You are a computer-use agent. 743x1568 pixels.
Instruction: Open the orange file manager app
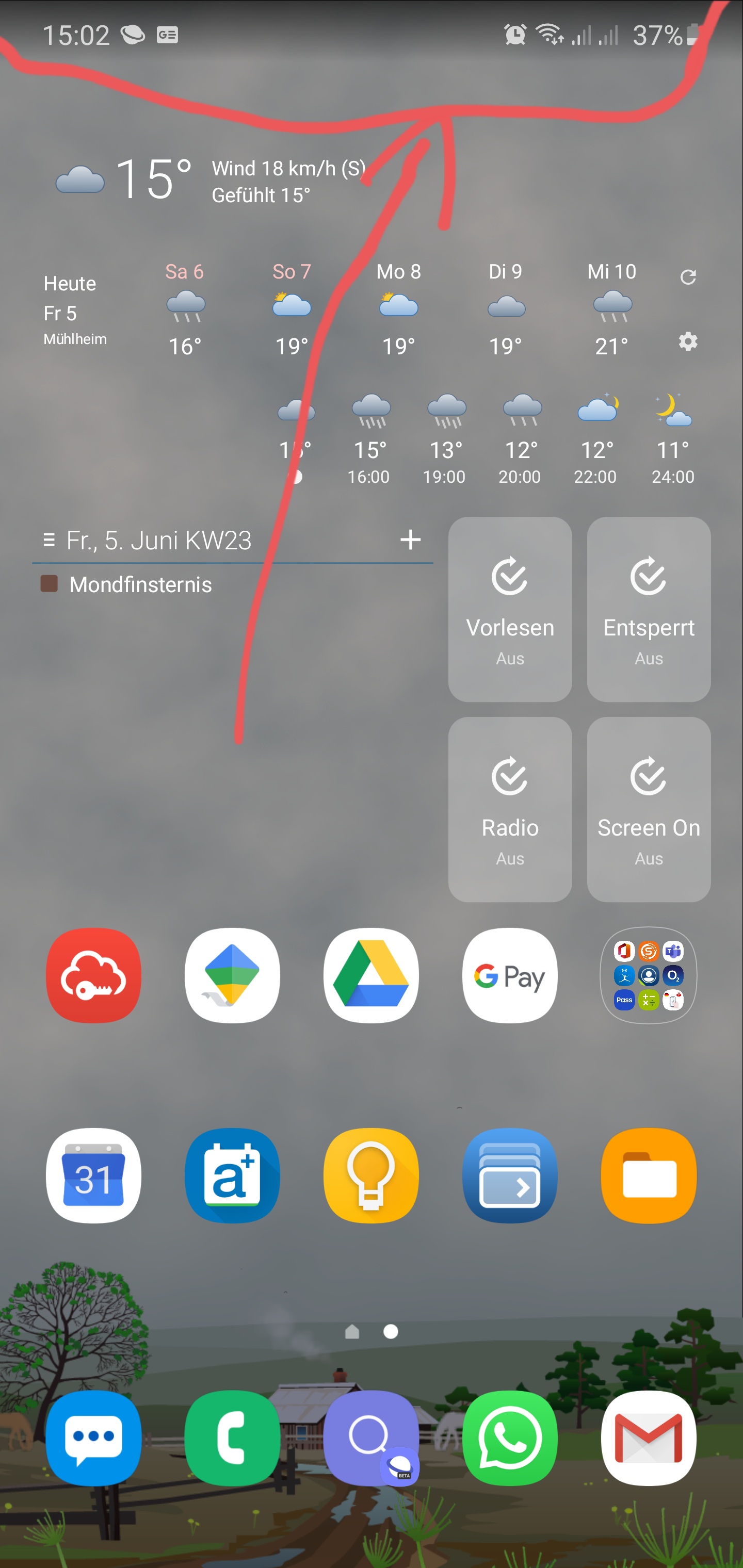point(648,1175)
